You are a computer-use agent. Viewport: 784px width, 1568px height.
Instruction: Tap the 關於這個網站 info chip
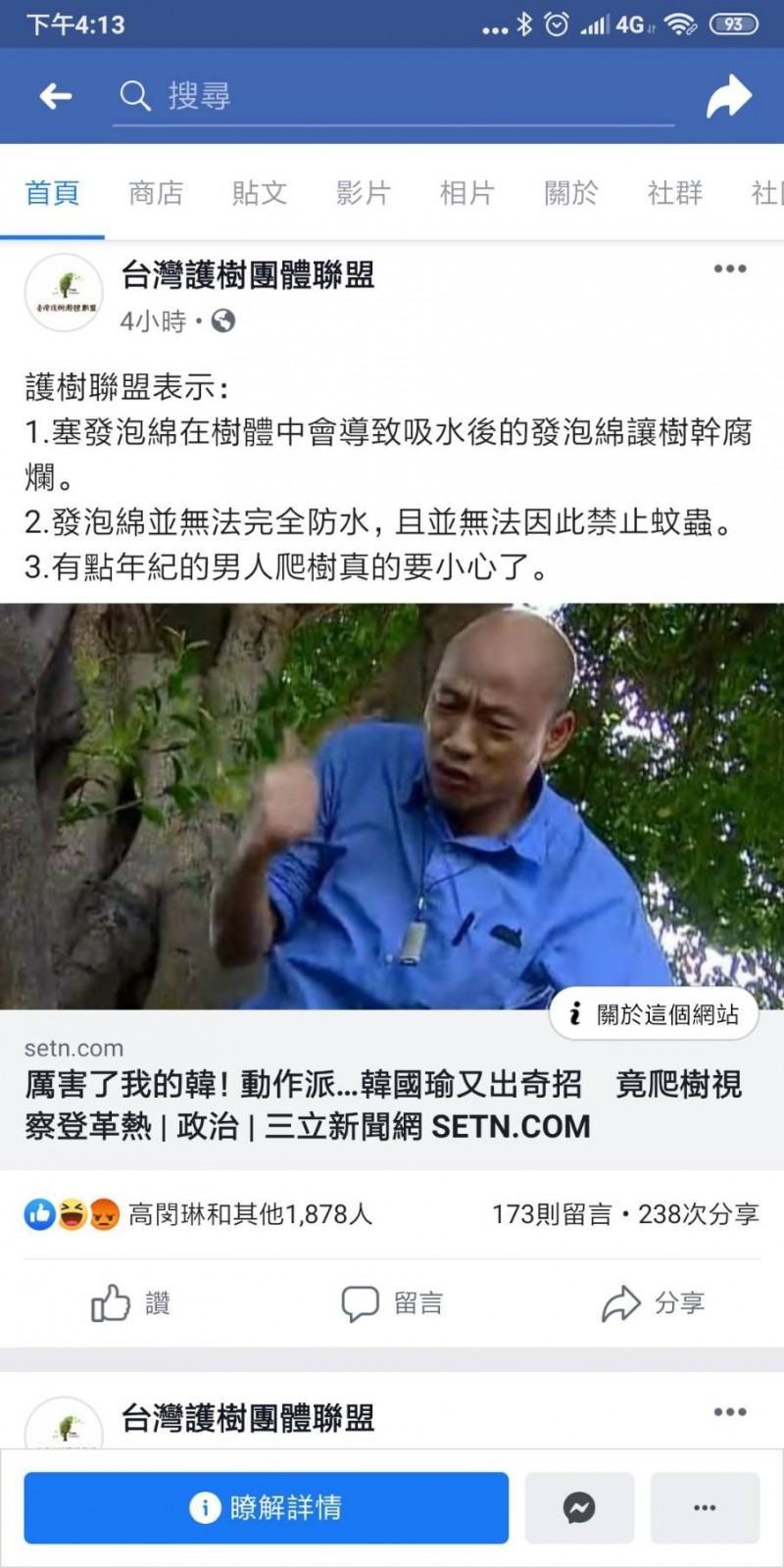654,1014
